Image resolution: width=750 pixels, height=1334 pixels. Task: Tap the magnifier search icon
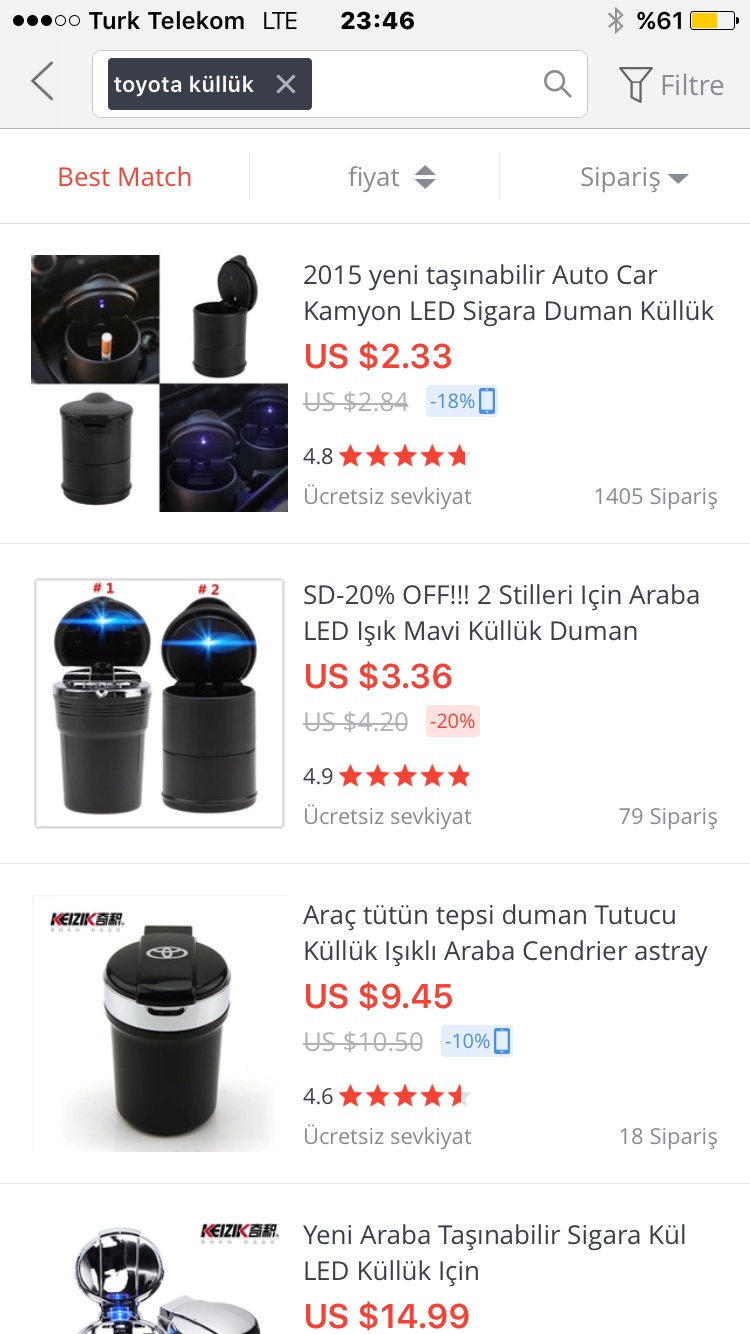tap(557, 84)
